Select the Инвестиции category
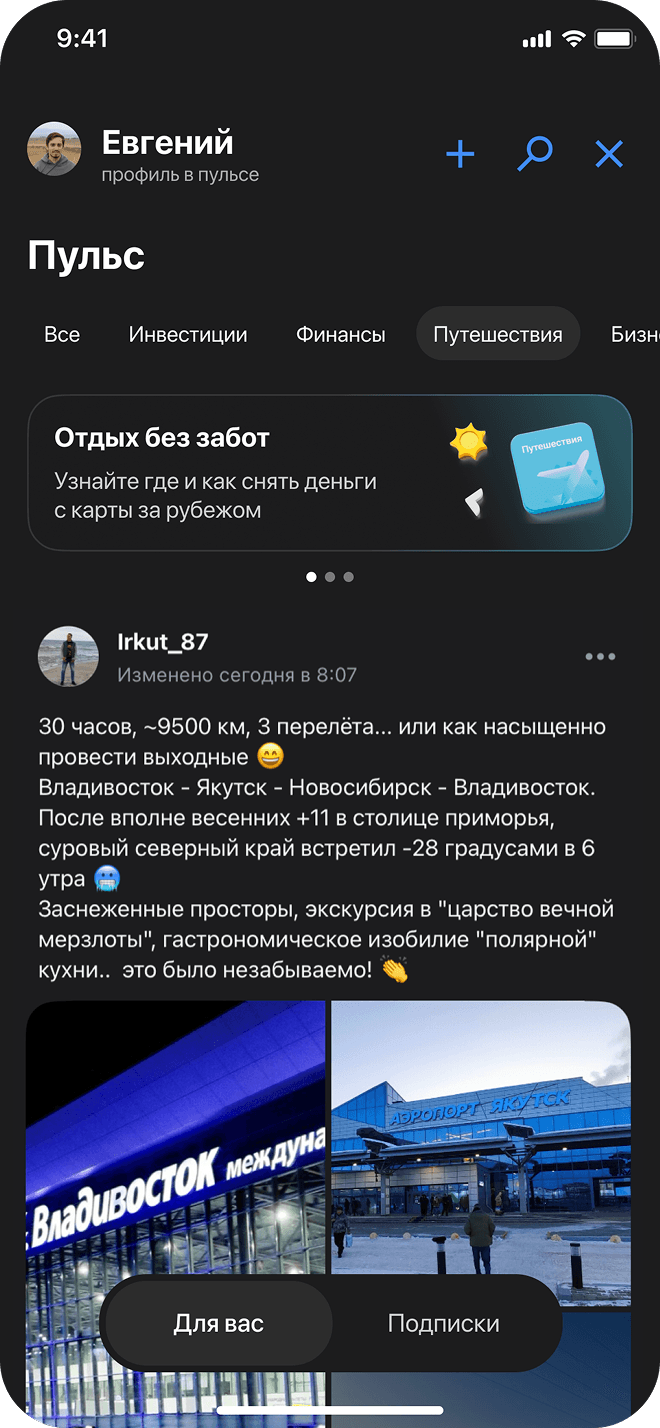 pyautogui.click(x=188, y=335)
